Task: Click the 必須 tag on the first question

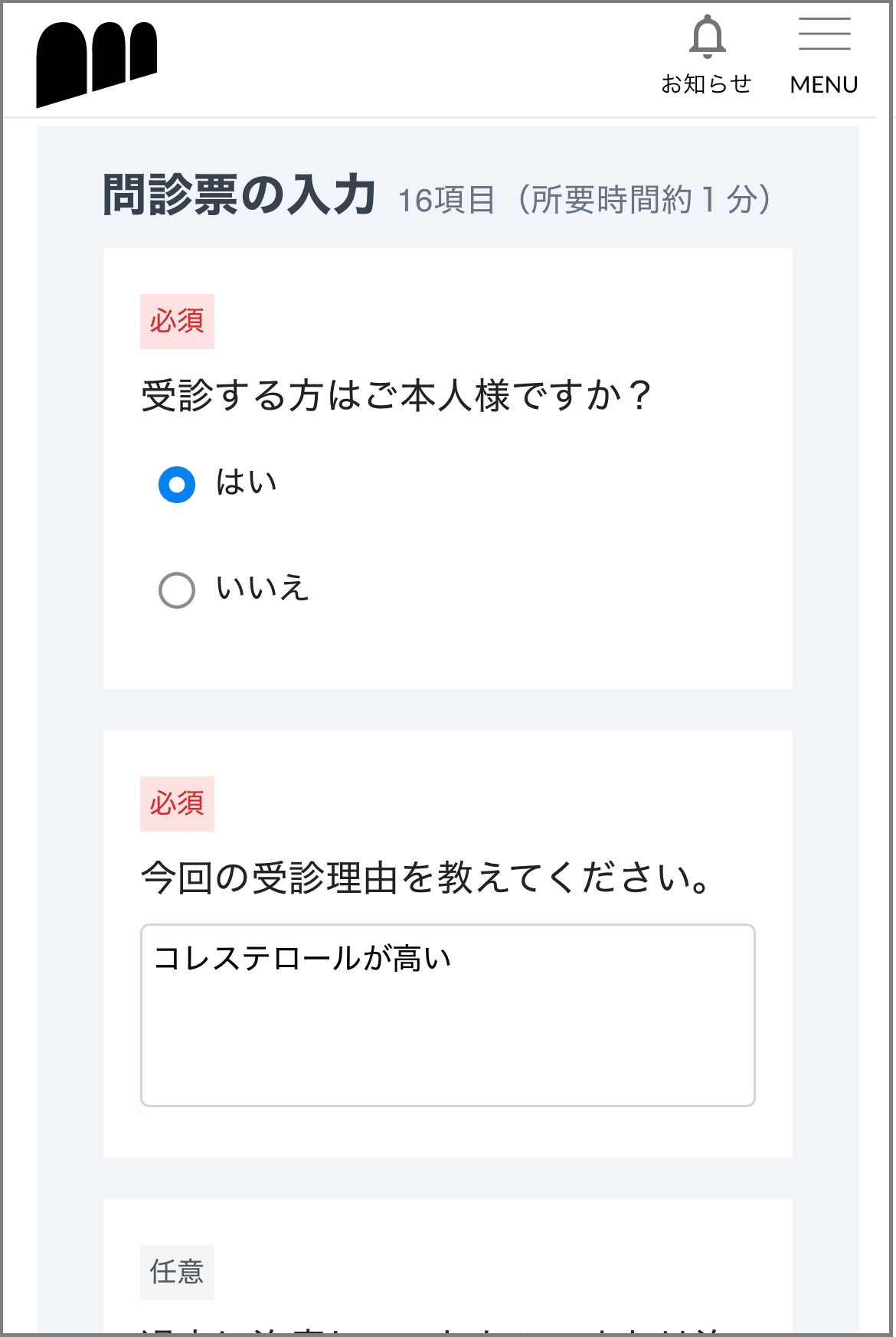Action: pos(177,322)
